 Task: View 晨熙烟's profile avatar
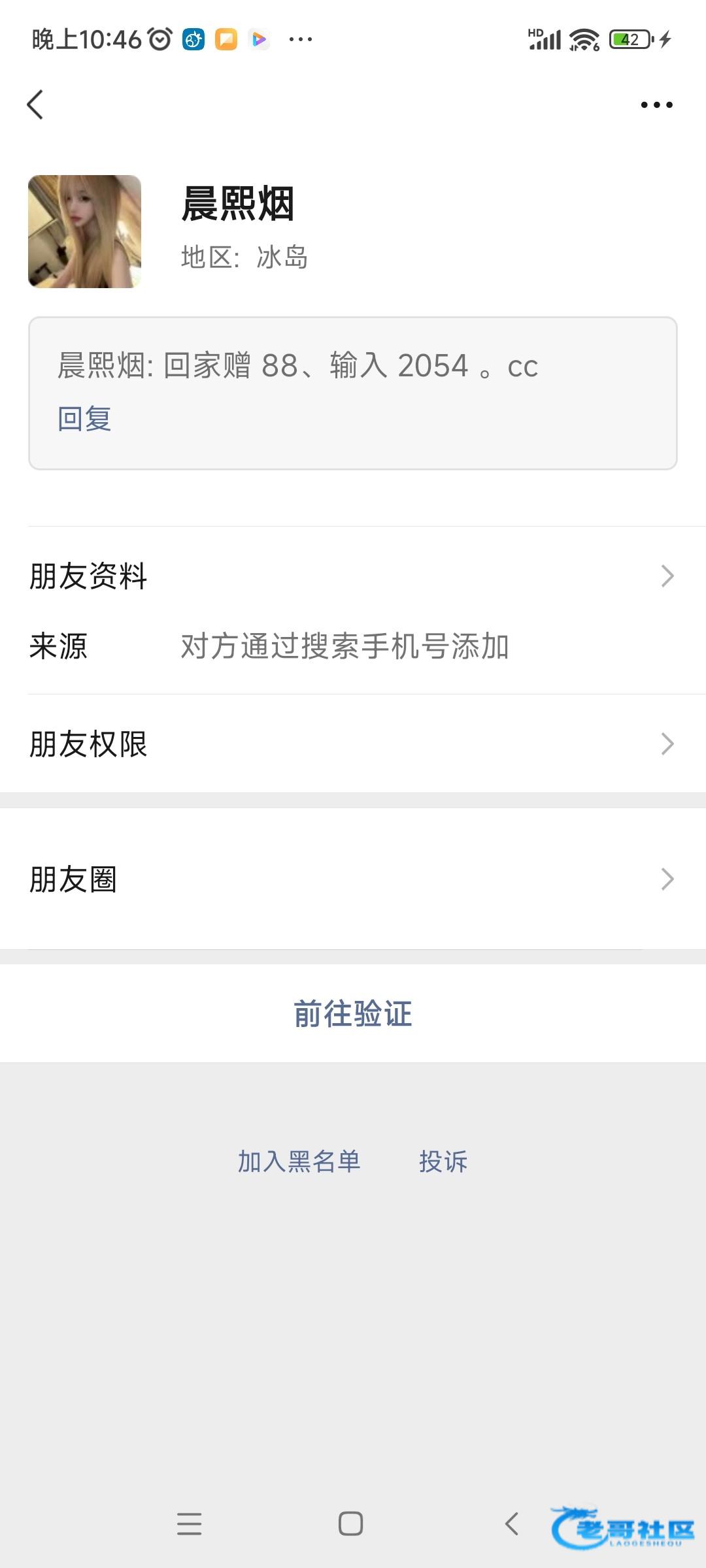point(84,231)
